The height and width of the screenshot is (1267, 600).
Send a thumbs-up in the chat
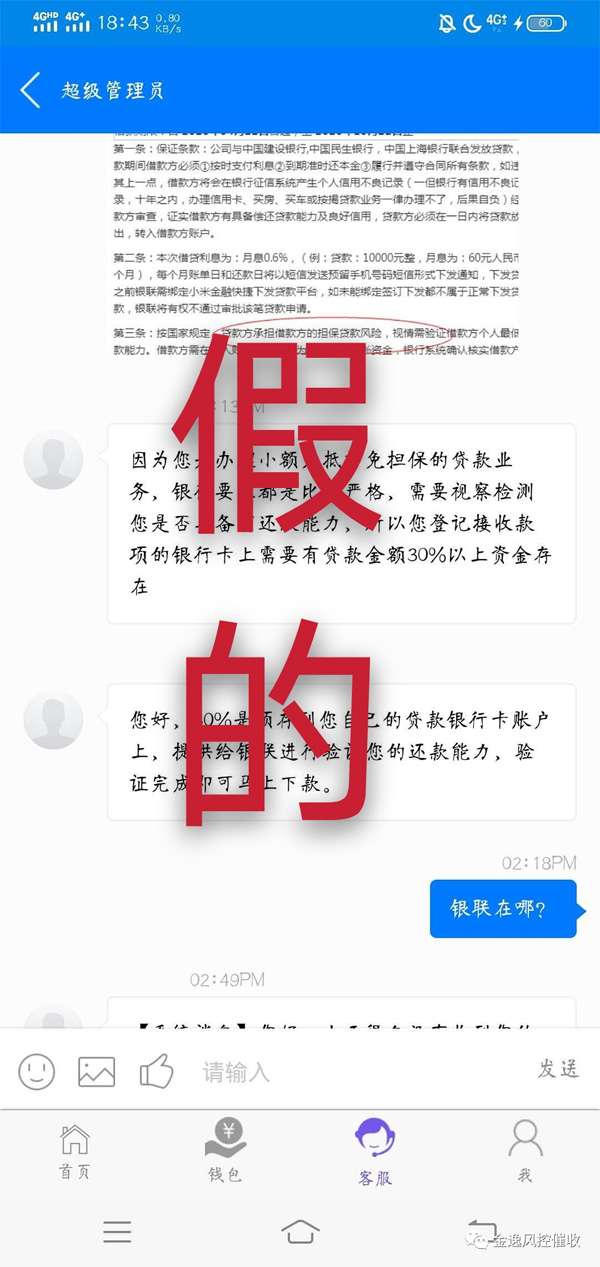156,1071
